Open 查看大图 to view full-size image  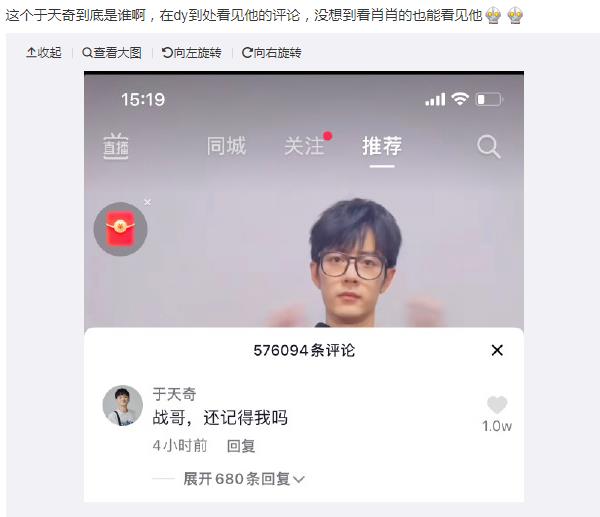pos(111,52)
